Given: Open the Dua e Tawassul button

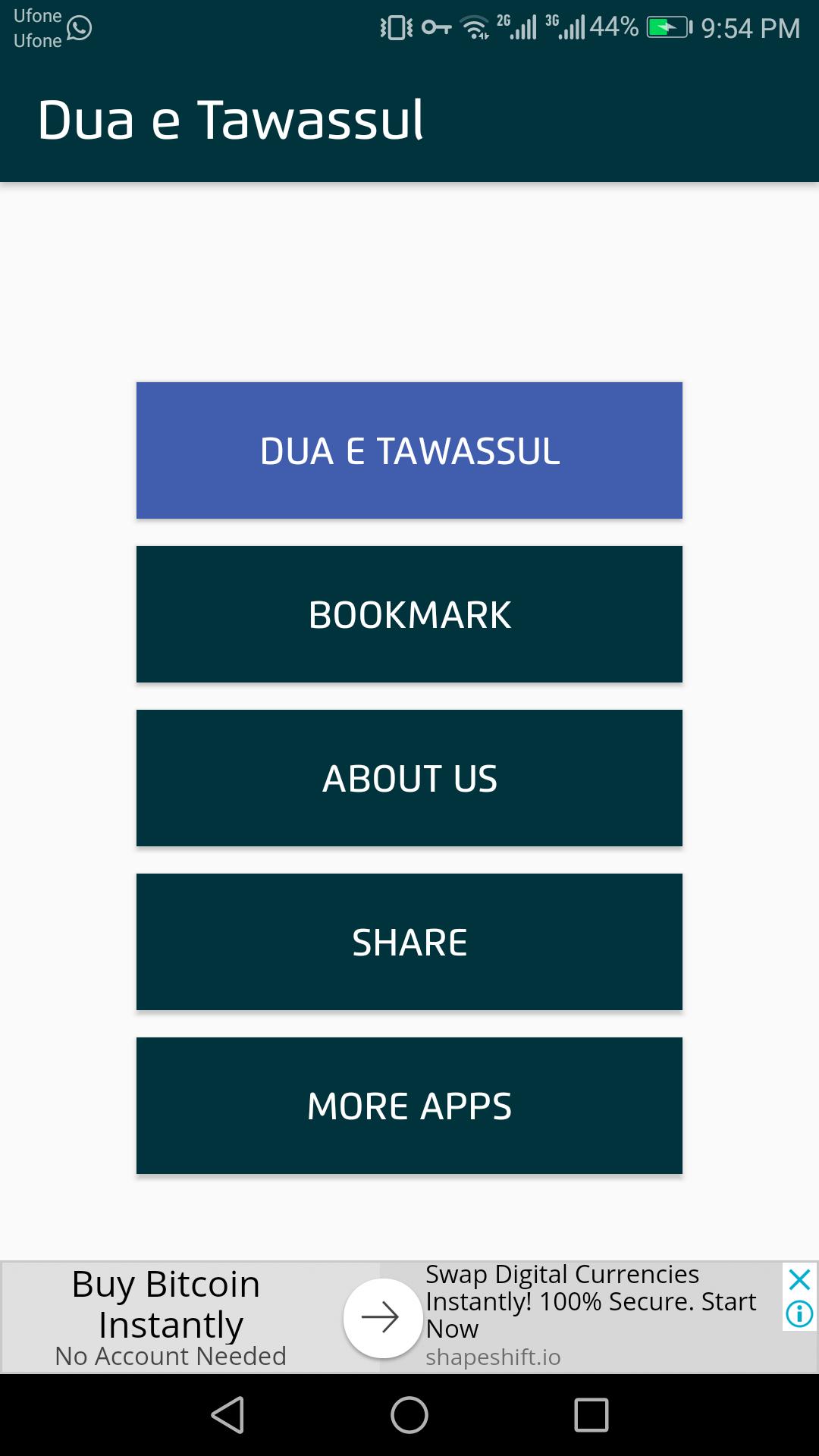Looking at the screenshot, I should click(x=409, y=450).
